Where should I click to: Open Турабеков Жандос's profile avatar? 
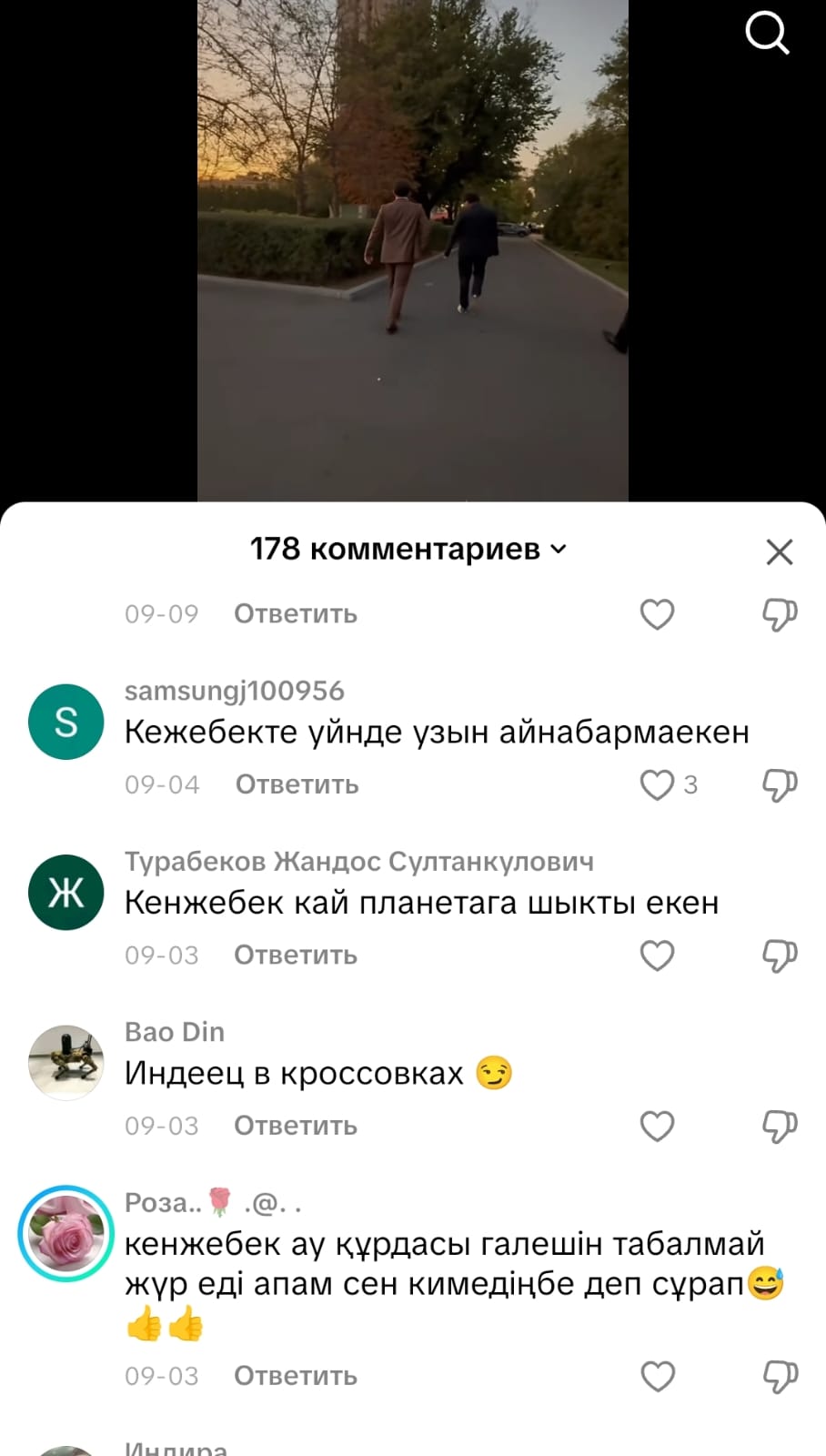tap(66, 893)
